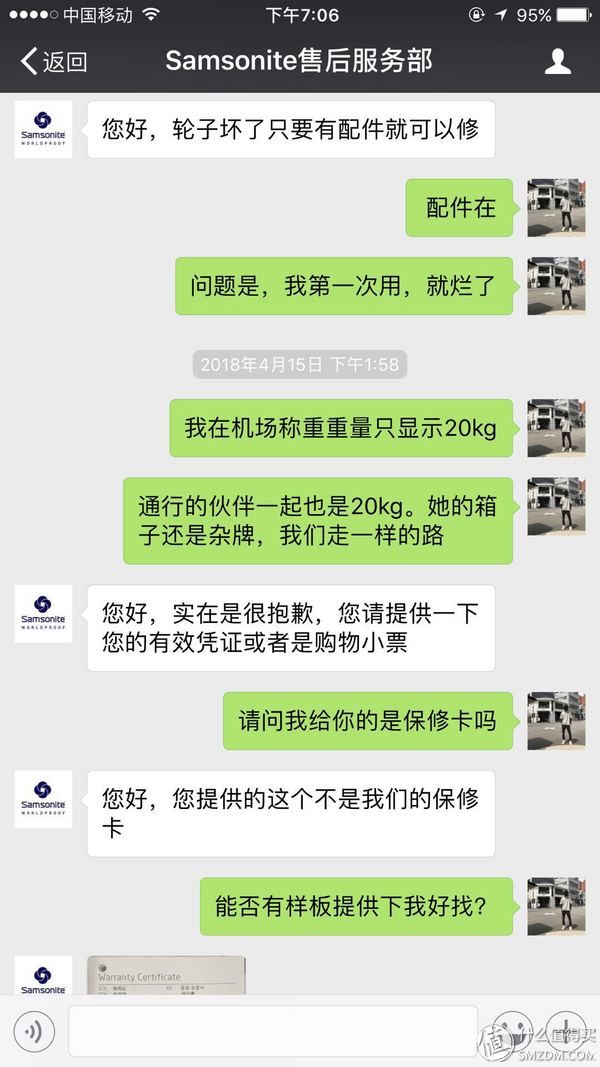The width and height of the screenshot is (600, 1067).
Task: Open the emoji picker
Action: (512, 1030)
